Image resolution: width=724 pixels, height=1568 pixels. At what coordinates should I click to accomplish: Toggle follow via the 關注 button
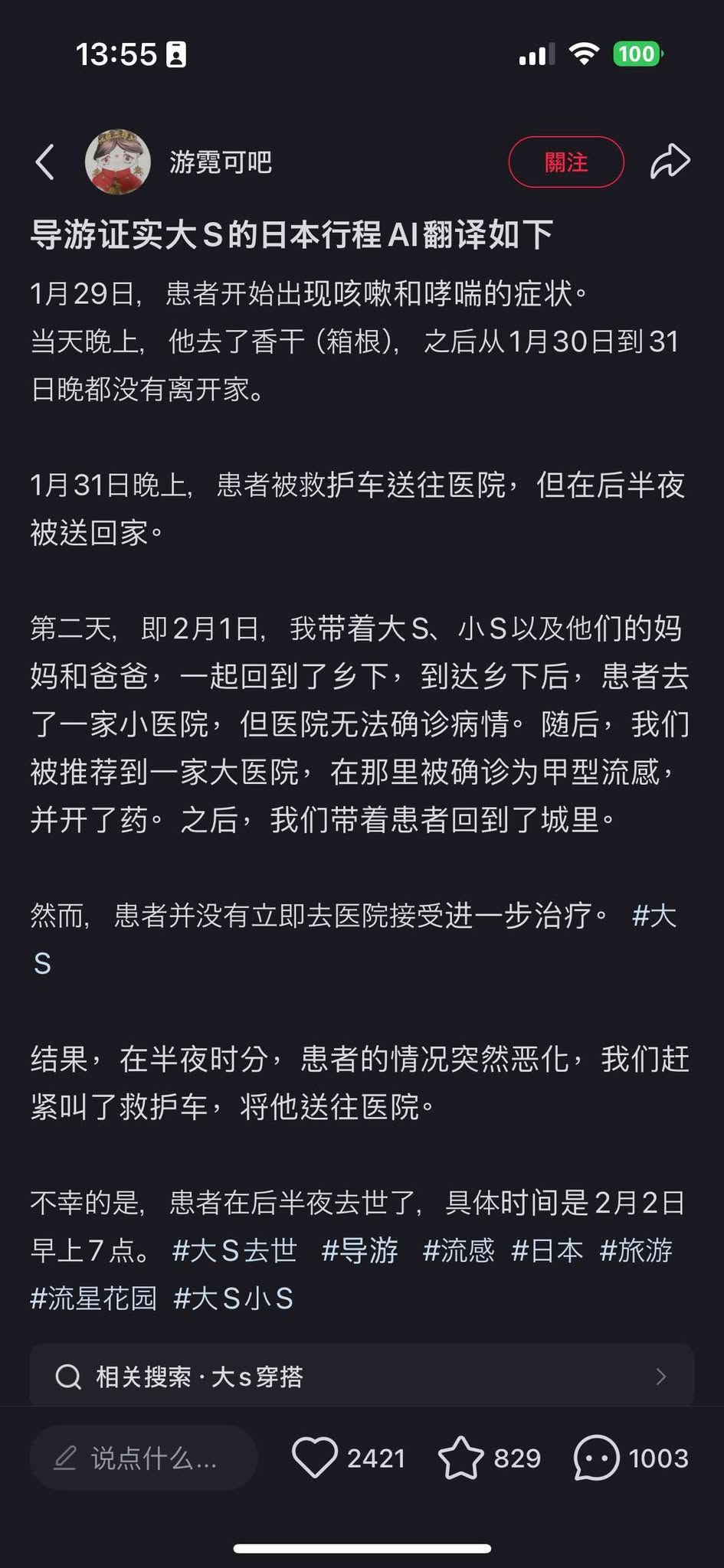click(x=567, y=162)
